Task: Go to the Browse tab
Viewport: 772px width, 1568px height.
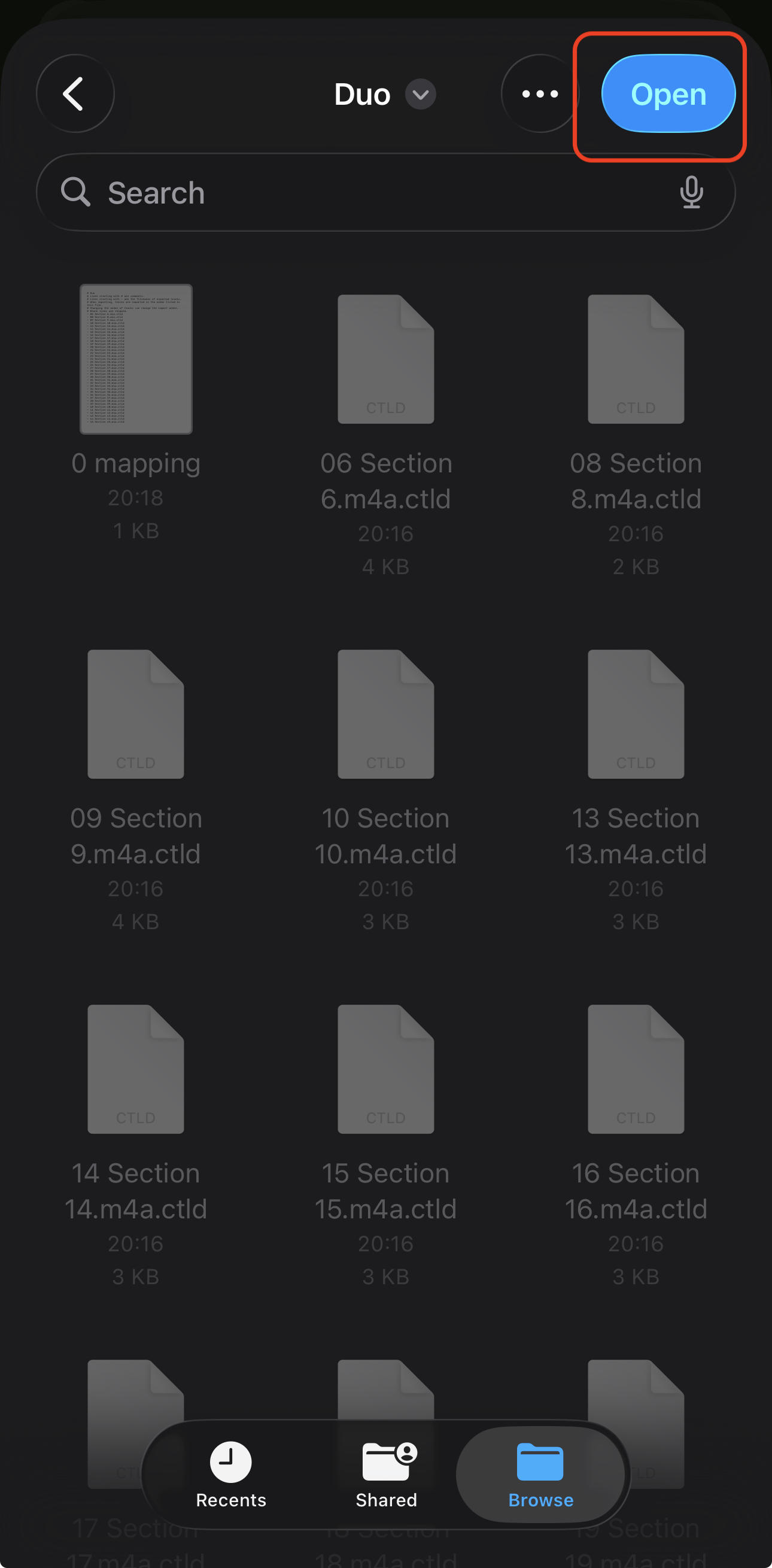Action: pos(541,1473)
